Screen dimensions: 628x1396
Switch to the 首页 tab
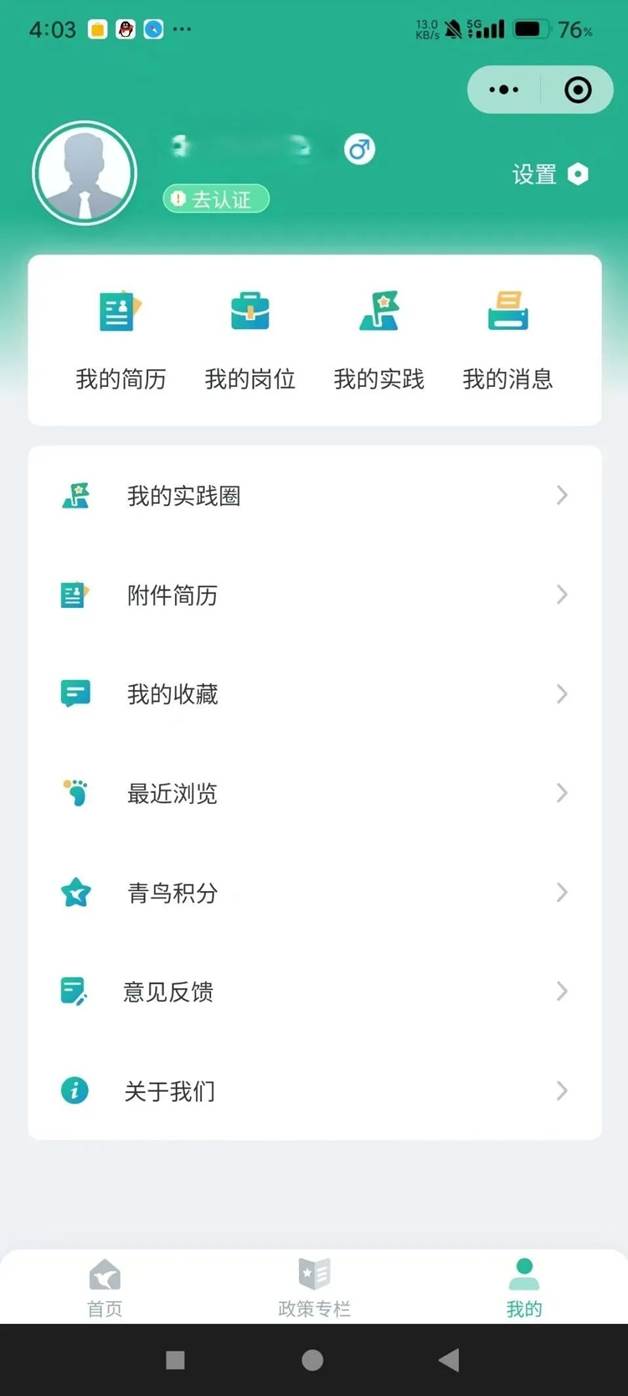coord(105,1287)
